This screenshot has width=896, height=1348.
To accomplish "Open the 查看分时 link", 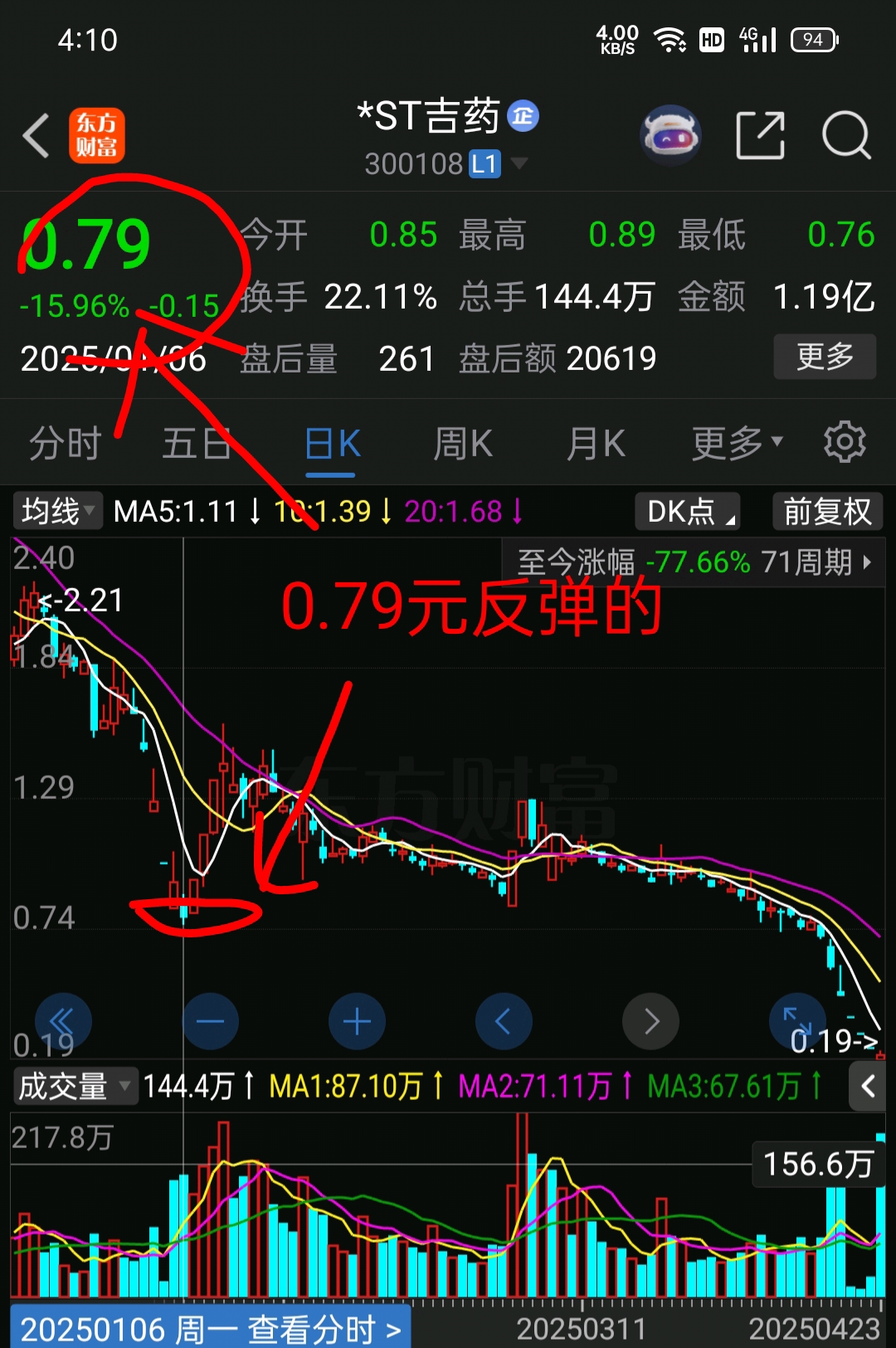I will [316, 1326].
